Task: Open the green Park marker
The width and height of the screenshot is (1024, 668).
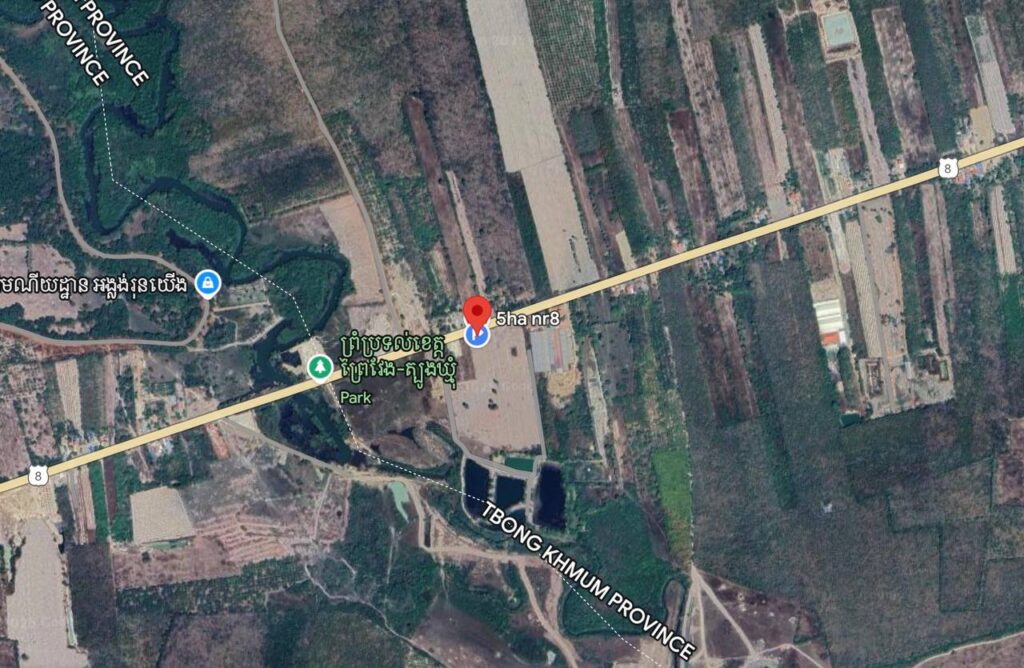Action: tap(319, 367)
